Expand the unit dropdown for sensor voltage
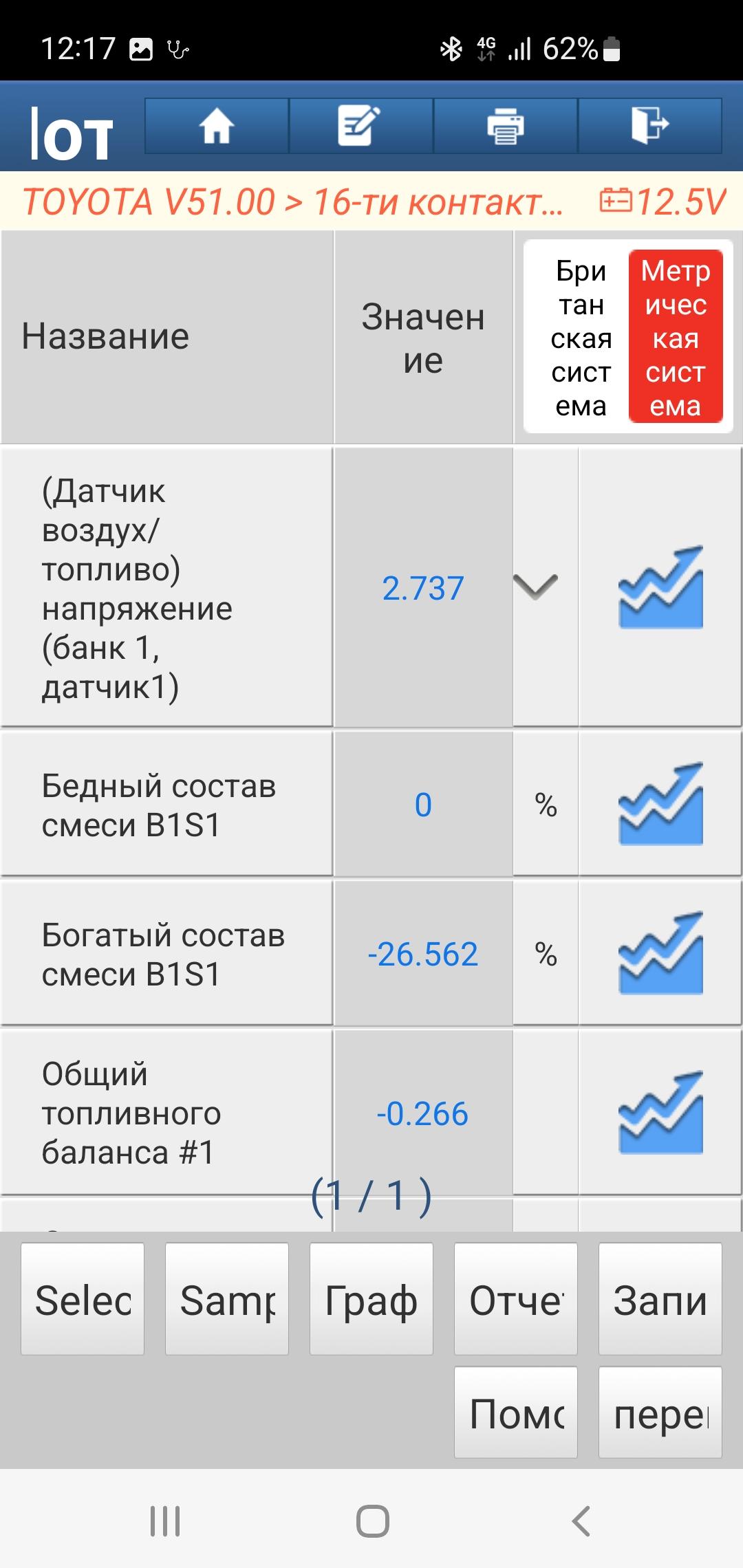This screenshot has height=1568, width=743. pyautogui.click(x=536, y=587)
